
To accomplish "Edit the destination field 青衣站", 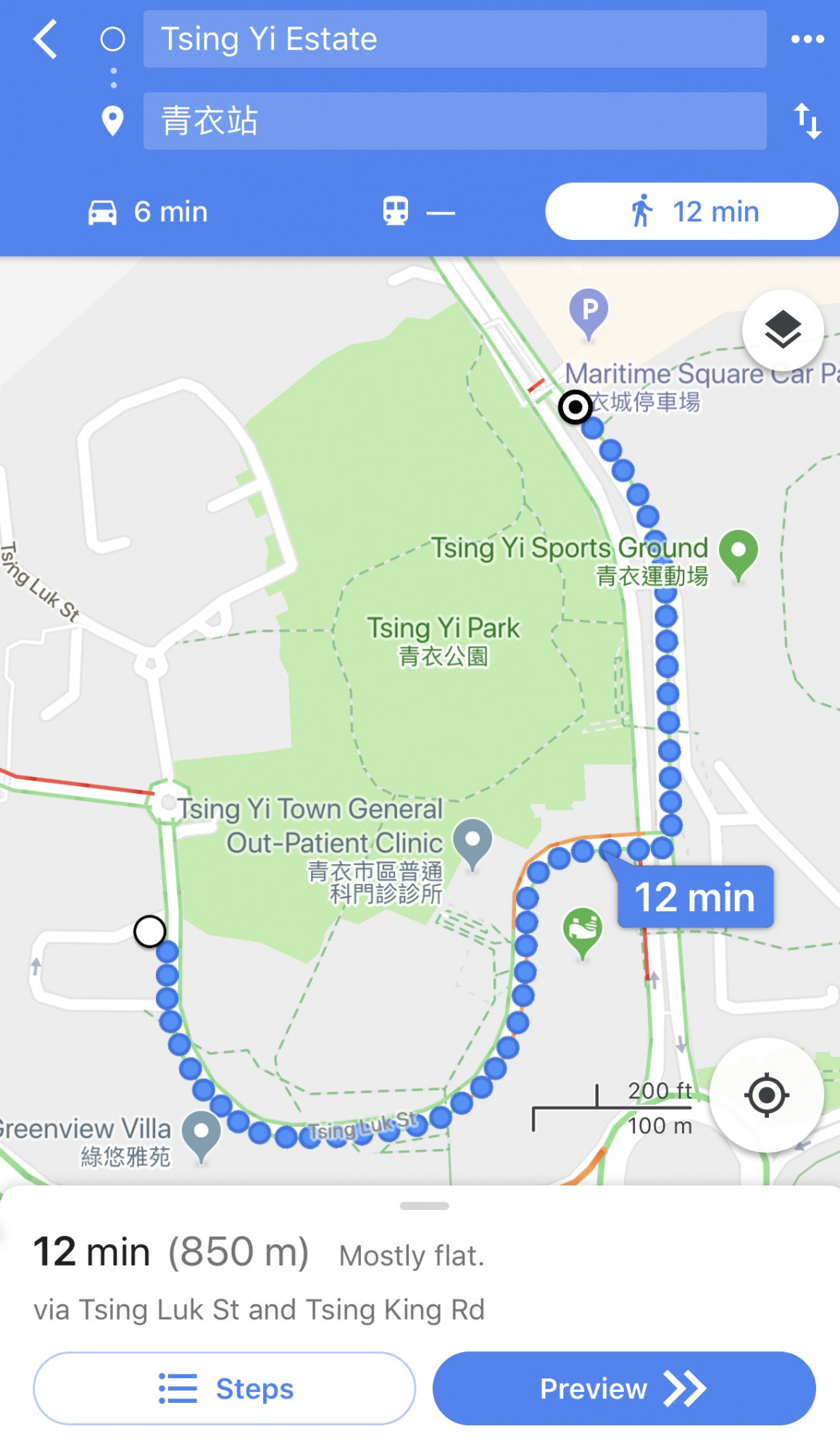I will pyautogui.click(x=454, y=121).
